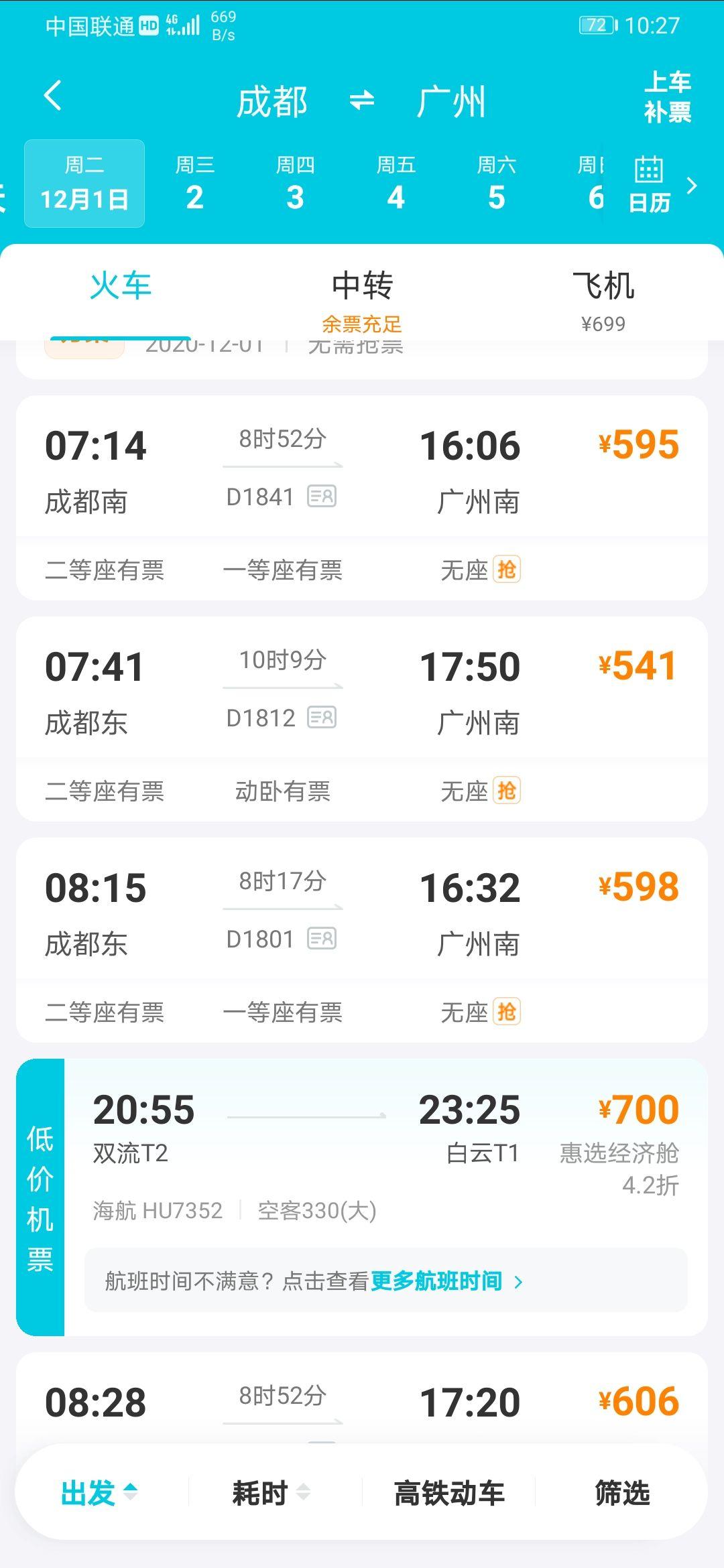The height and width of the screenshot is (1568, 724).
Task: Select the currently highlighted 12月1日 date
Action: (83, 182)
